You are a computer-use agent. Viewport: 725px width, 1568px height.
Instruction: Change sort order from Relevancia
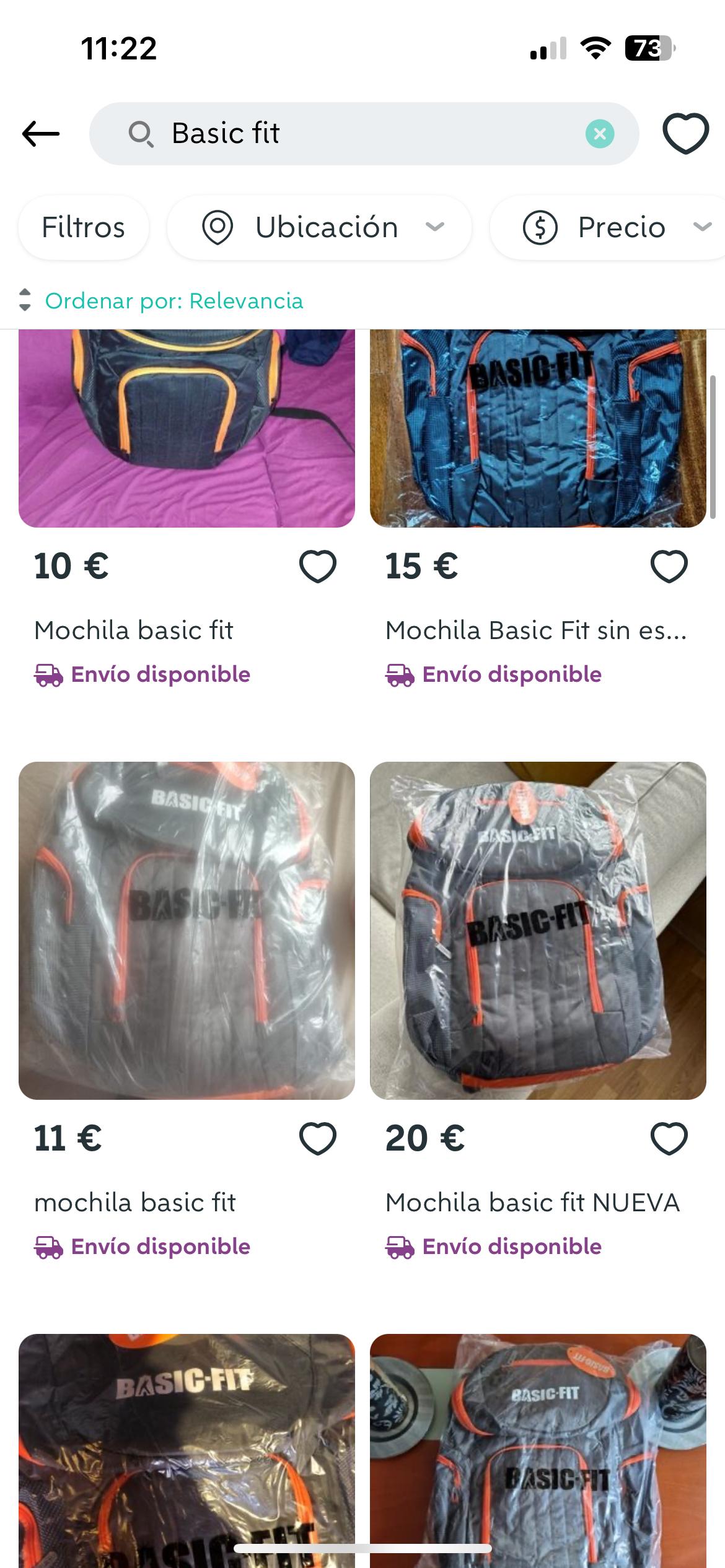(x=161, y=301)
